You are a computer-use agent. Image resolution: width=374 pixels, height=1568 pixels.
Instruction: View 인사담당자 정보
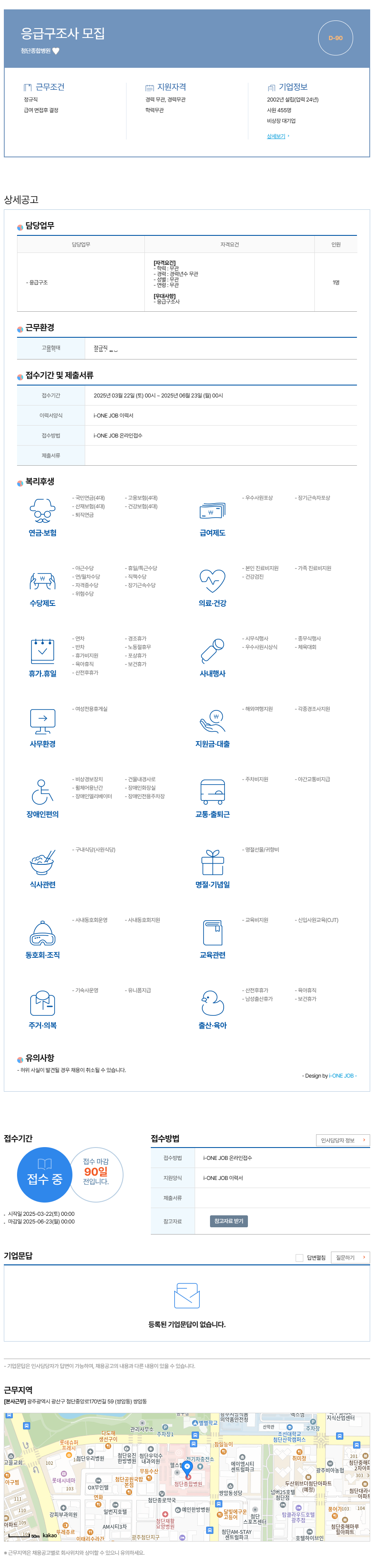point(342,1139)
